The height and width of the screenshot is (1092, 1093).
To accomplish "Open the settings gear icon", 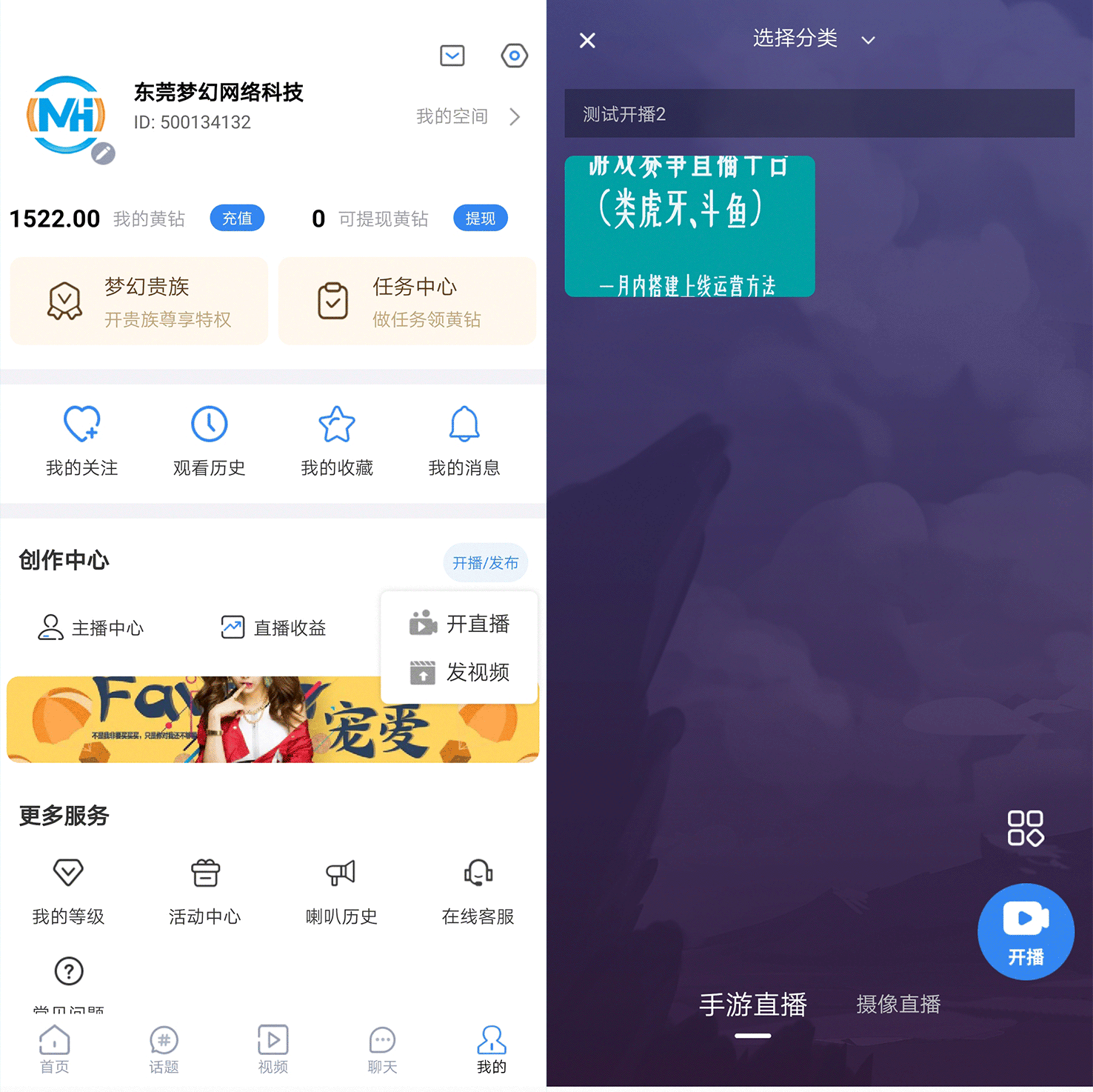I will click(514, 56).
